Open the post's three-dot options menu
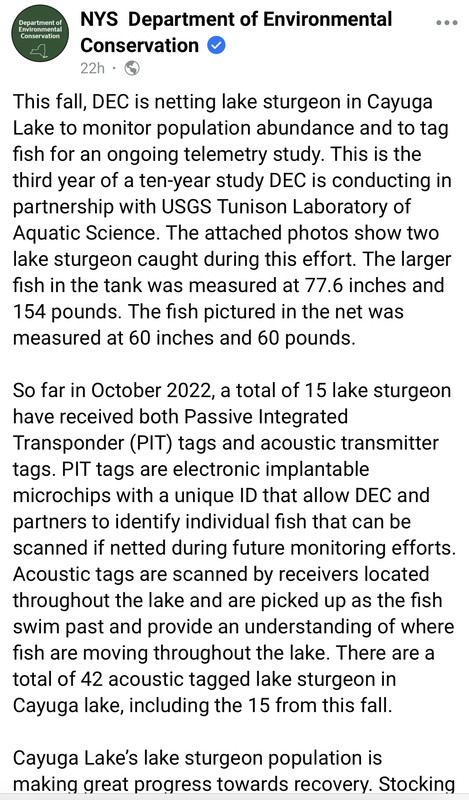Image resolution: width=469 pixels, height=800 pixels. point(447,23)
